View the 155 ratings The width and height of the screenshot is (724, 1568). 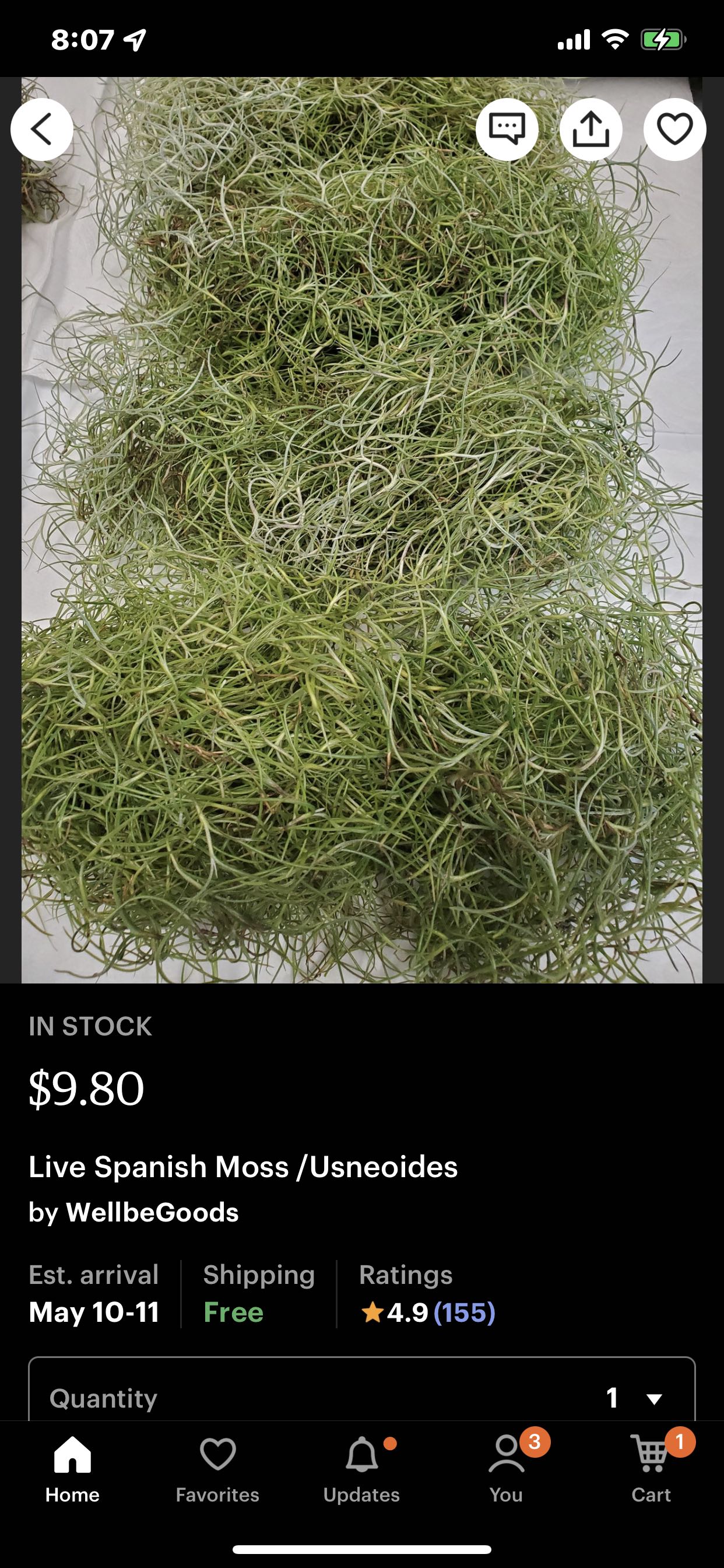[464, 1312]
